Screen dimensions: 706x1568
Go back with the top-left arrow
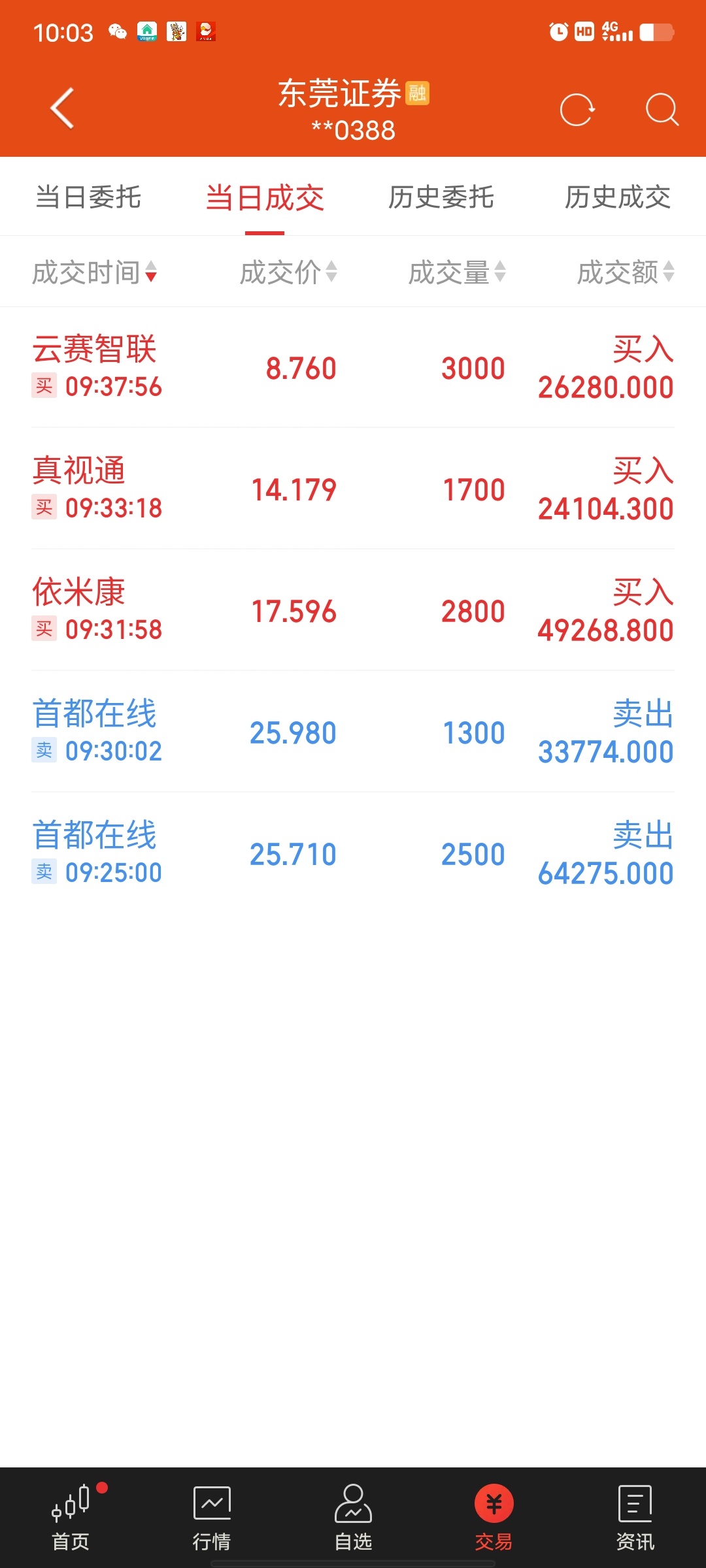[62, 108]
